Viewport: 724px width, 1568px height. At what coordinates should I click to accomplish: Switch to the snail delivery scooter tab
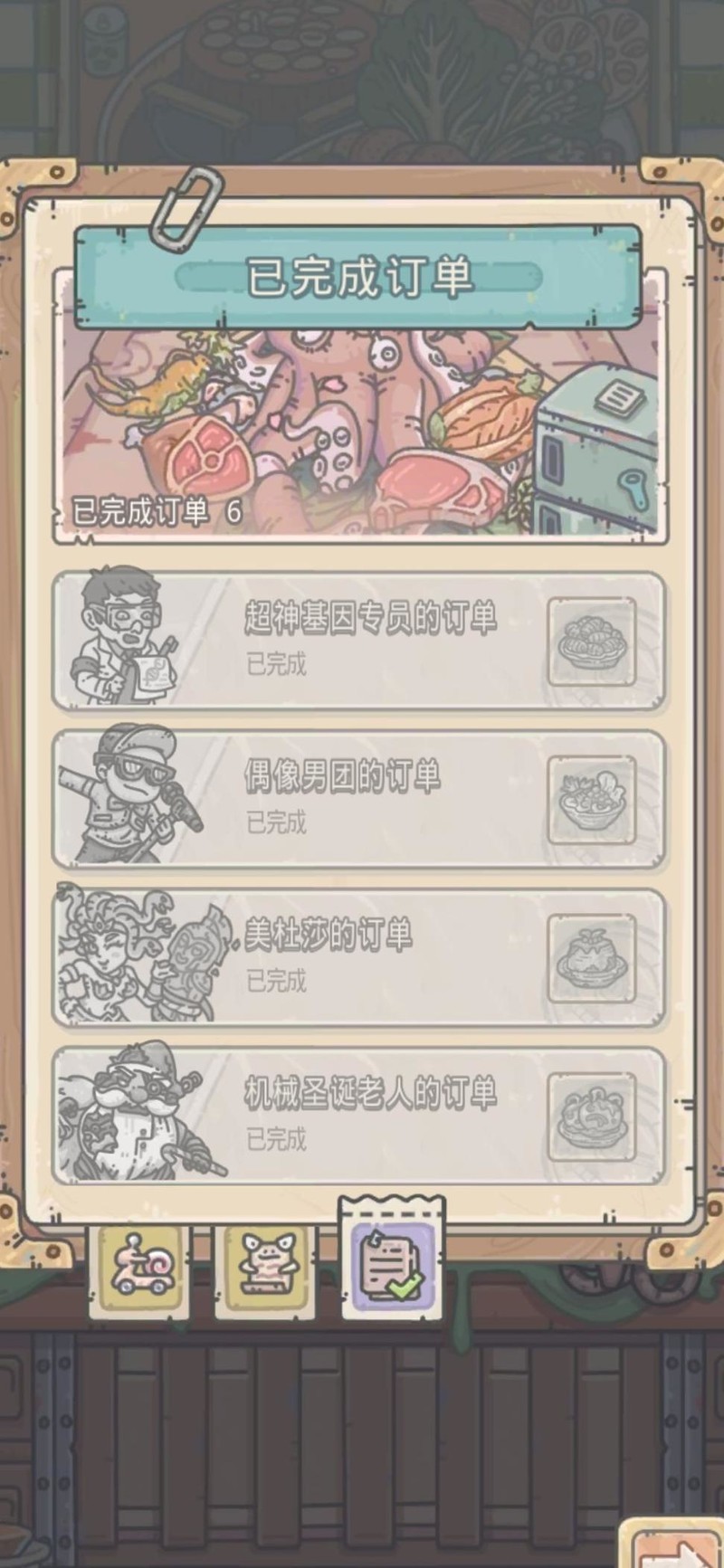point(139,1265)
